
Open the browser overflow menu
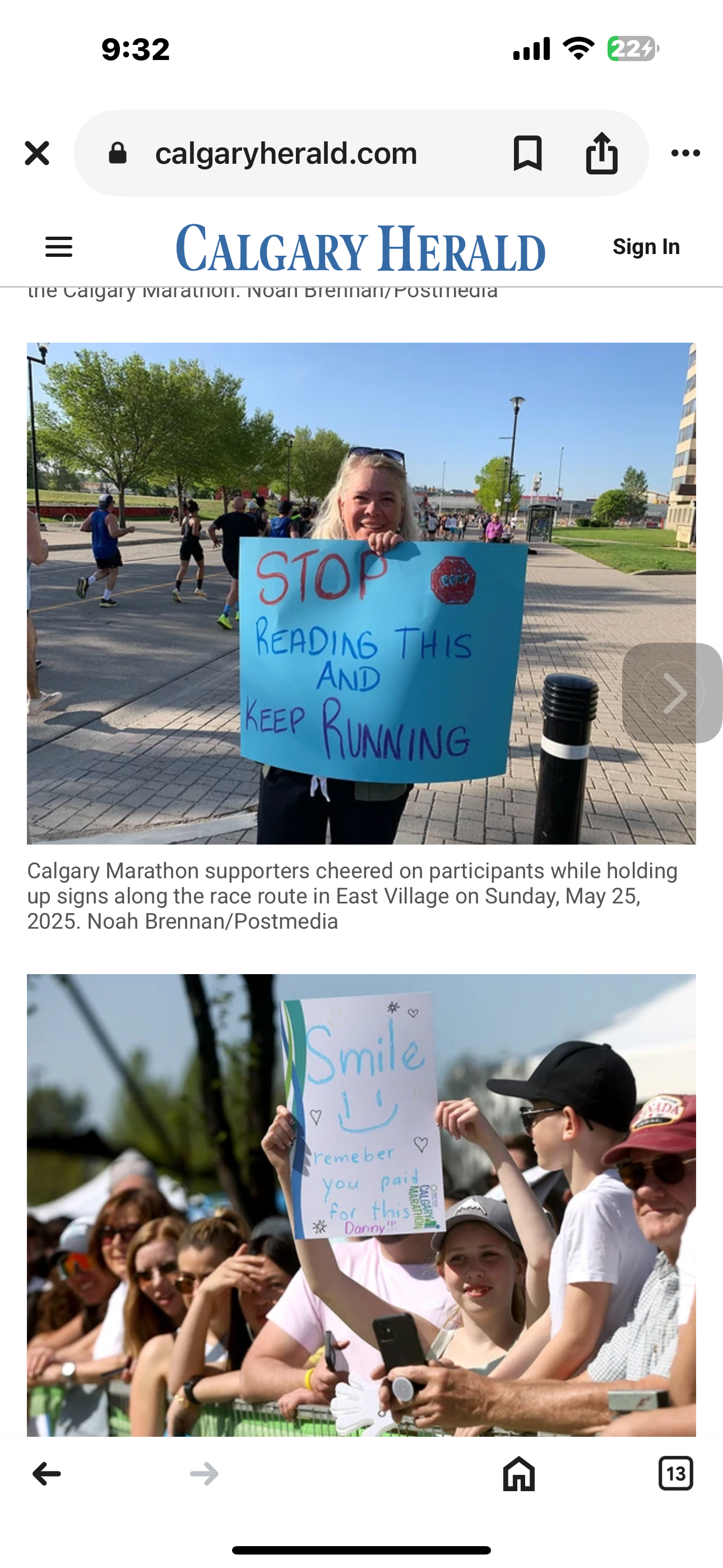685,153
